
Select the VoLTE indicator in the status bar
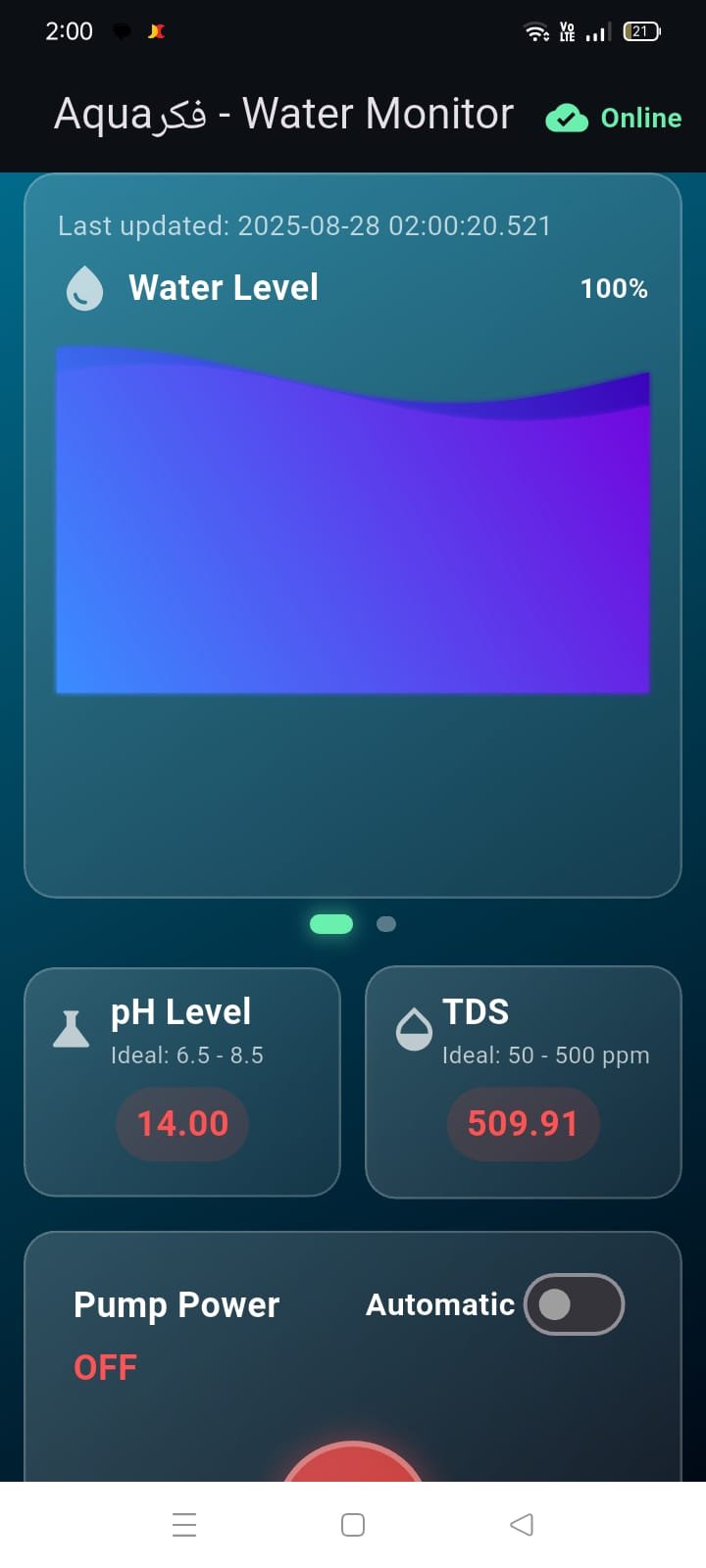point(567,30)
